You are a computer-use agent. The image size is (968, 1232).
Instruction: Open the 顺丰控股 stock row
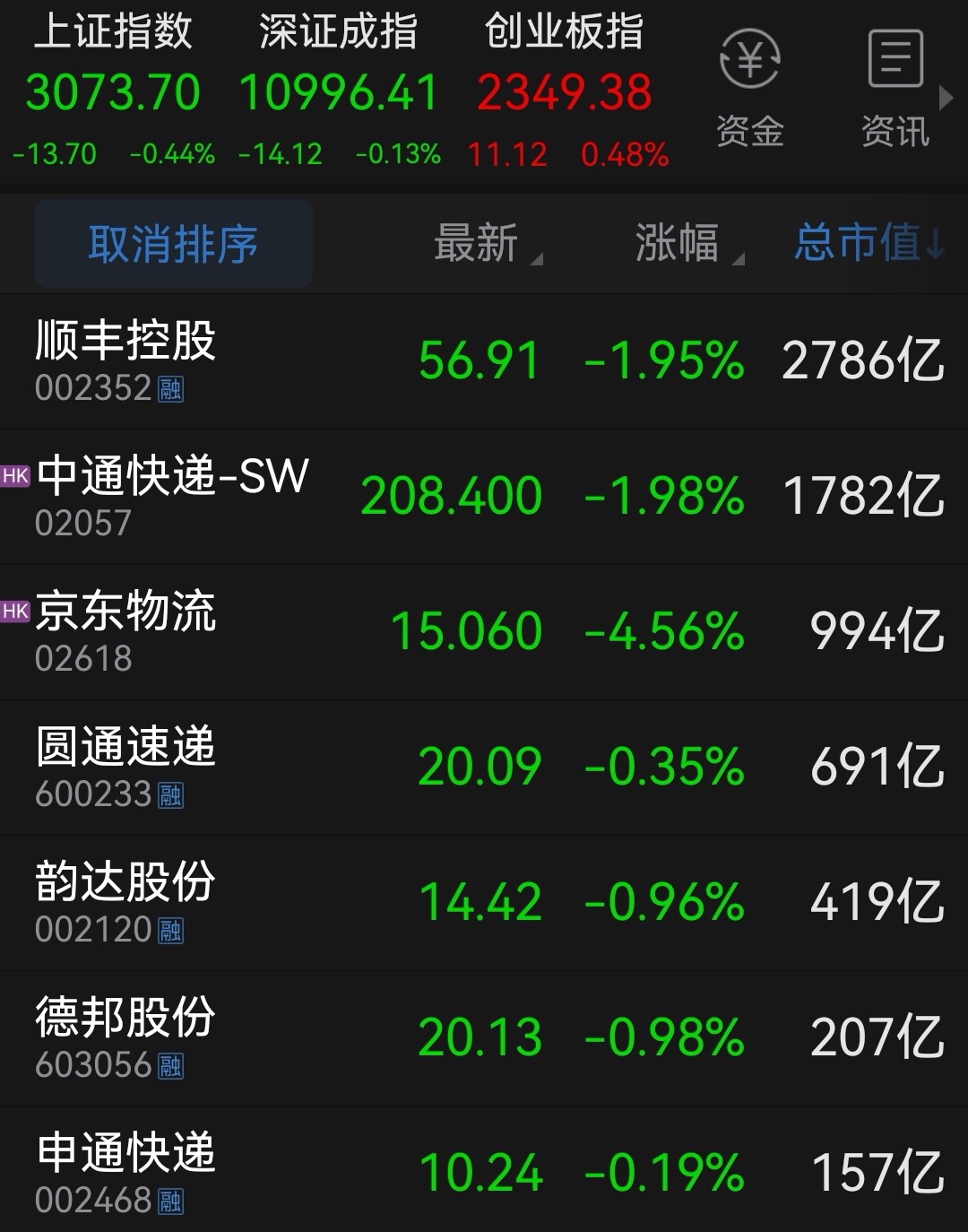click(484, 361)
